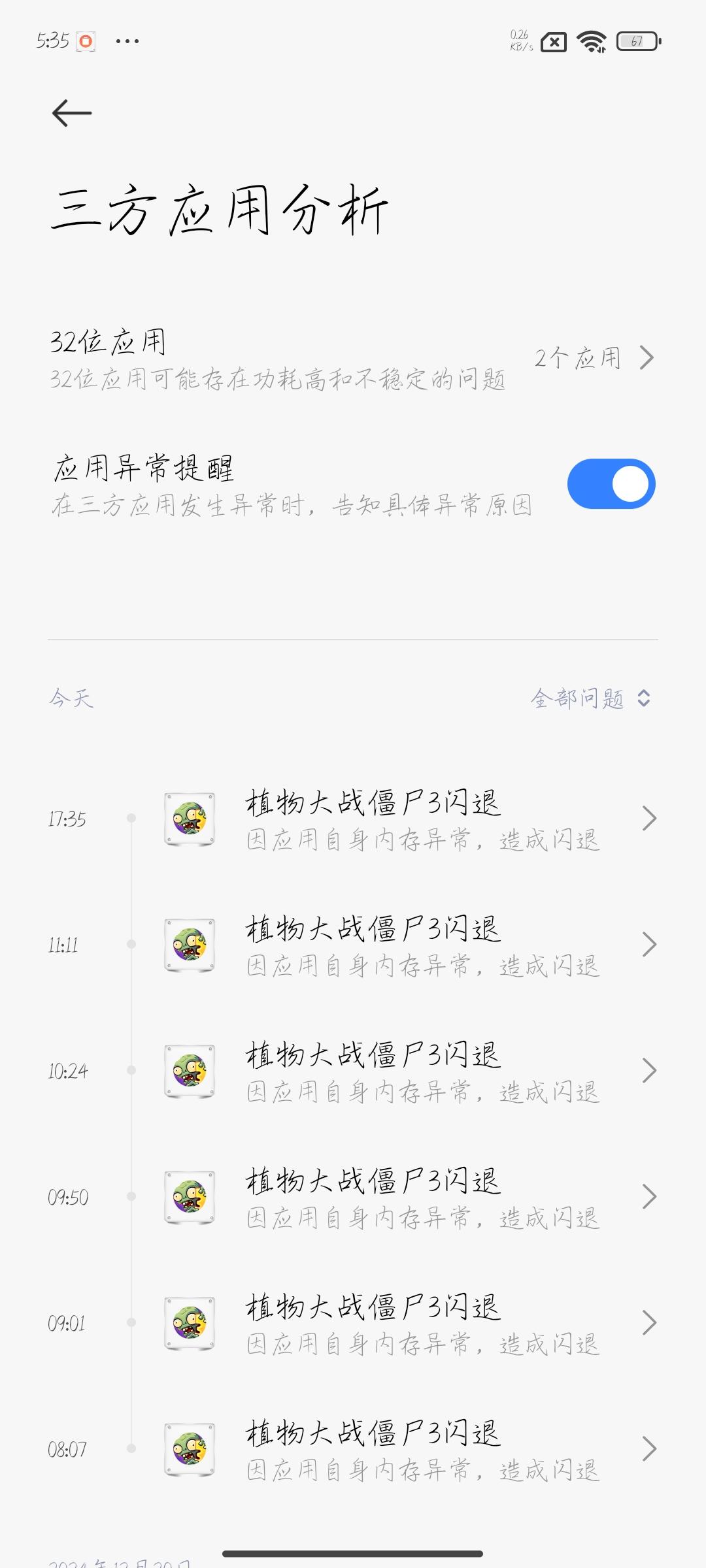
Task: Select the 10:24 植物大战僵尸3 icon
Action: (x=190, y=1071)
